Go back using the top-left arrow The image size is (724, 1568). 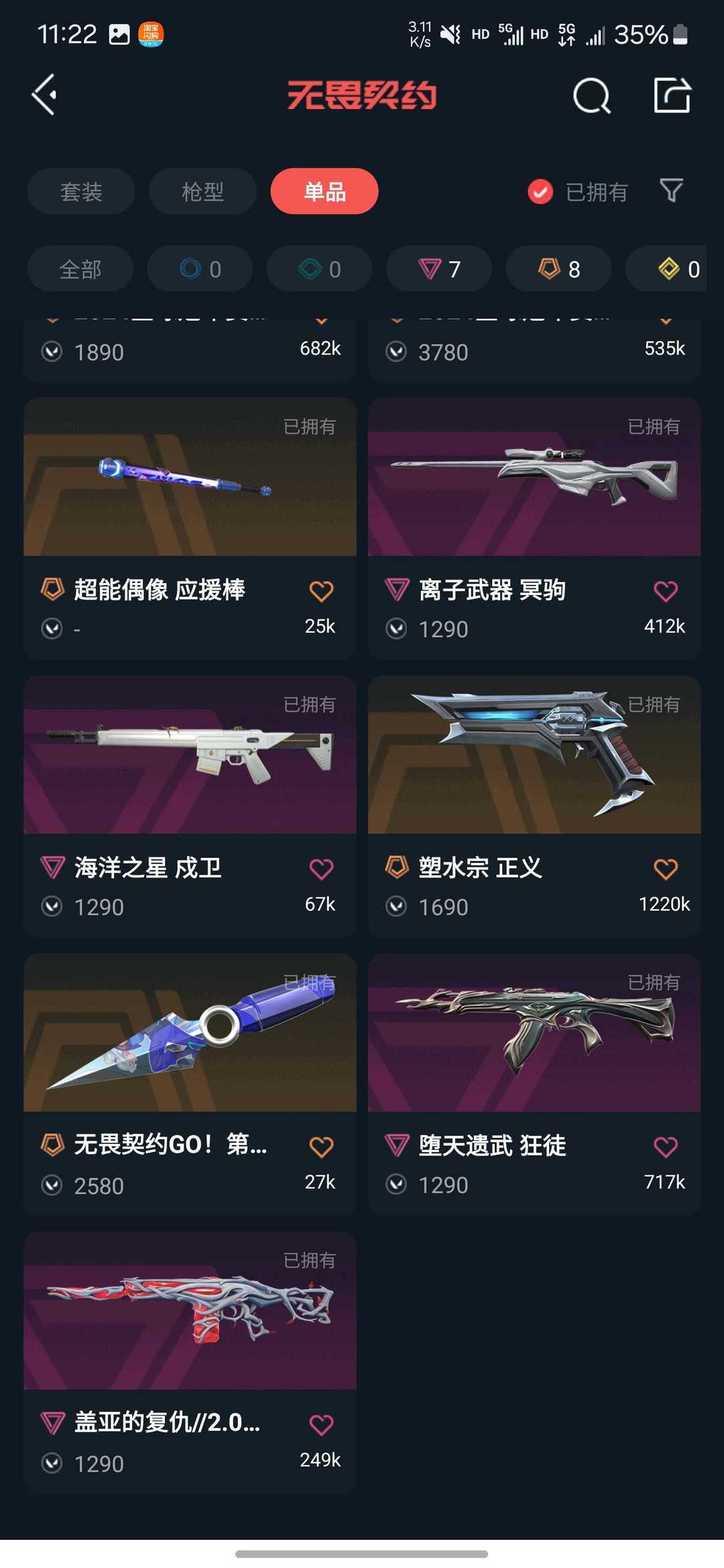pyautogui.click(x=45, y=95)
